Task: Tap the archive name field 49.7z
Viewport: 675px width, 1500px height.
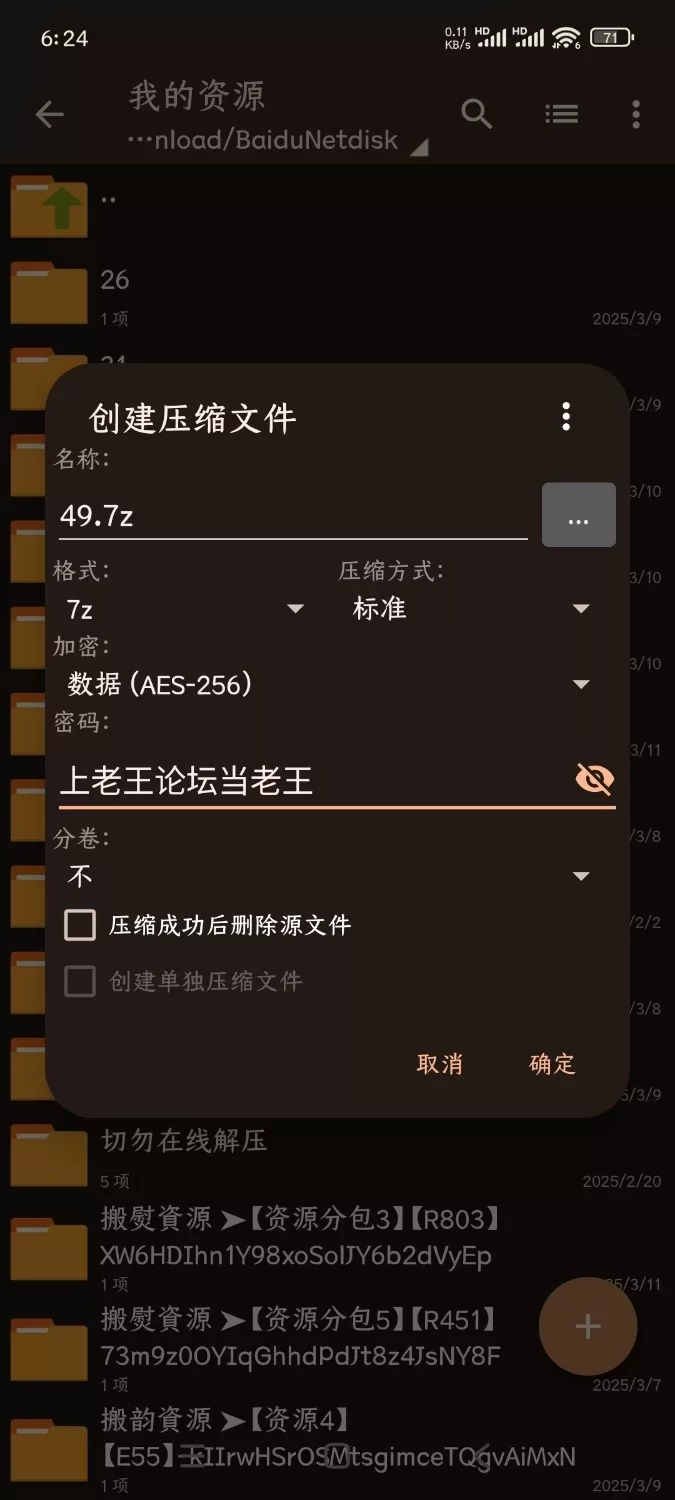Action: click(x=292, y=516)
